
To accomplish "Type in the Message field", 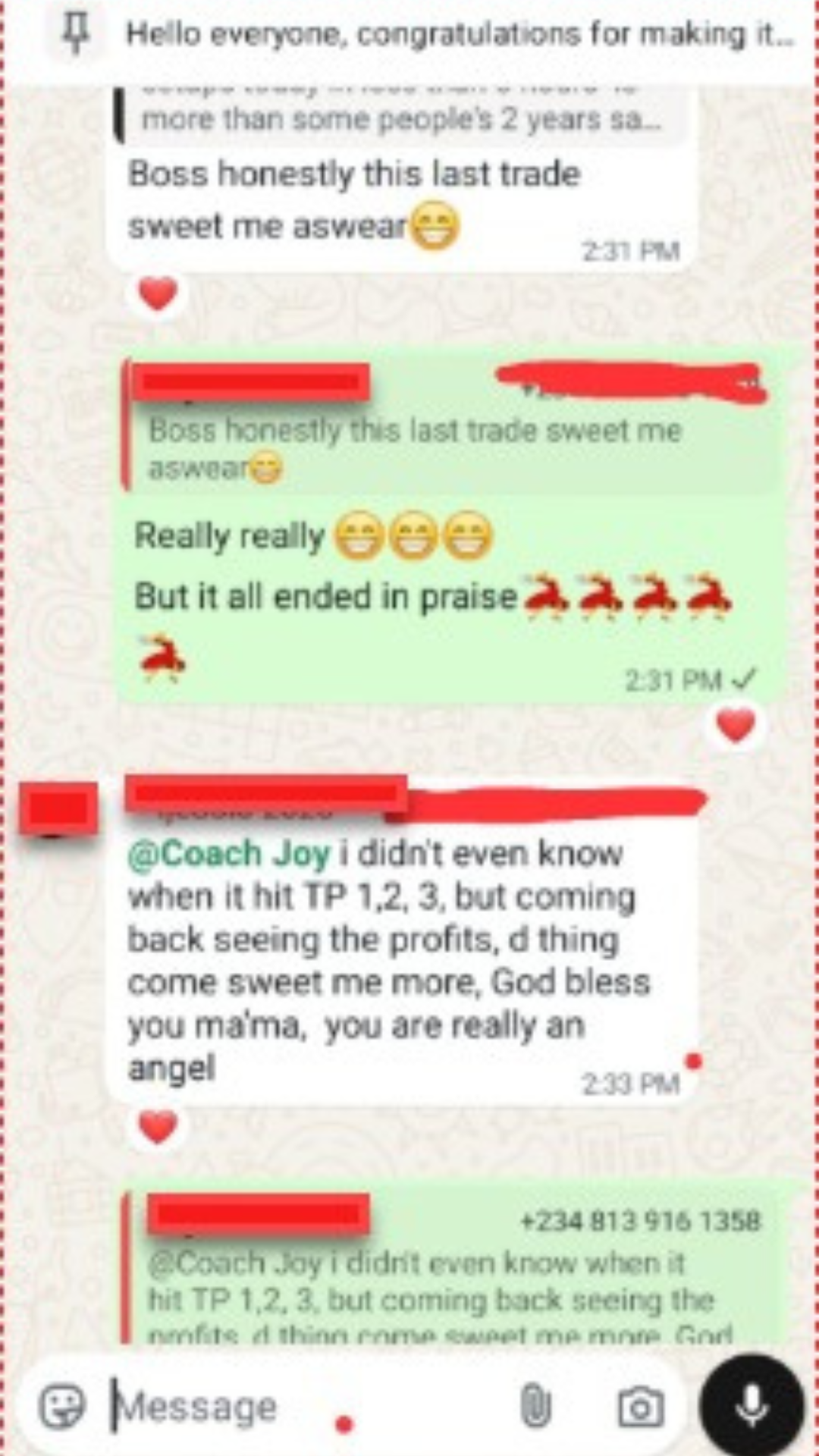I will [x=303, y=1407].
